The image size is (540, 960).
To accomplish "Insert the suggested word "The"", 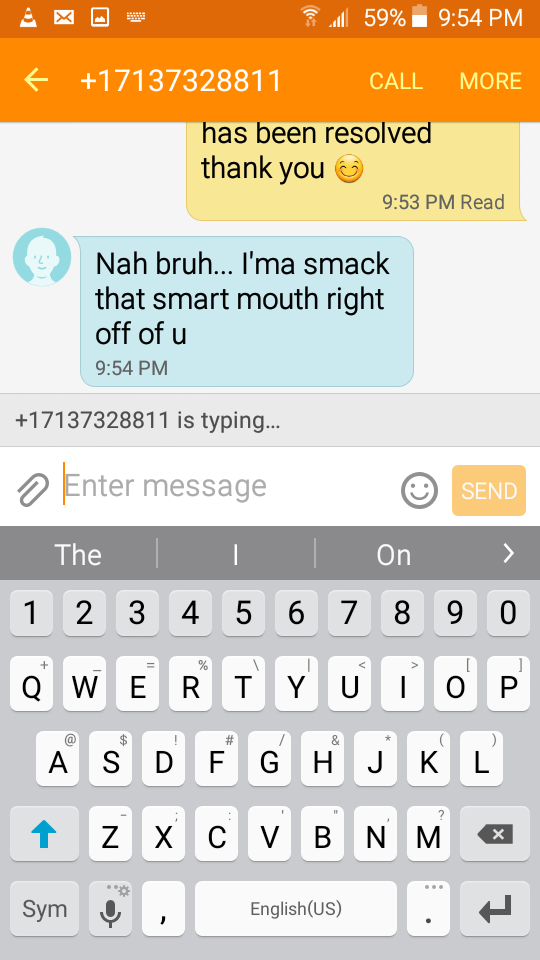I will click(78, 554).
